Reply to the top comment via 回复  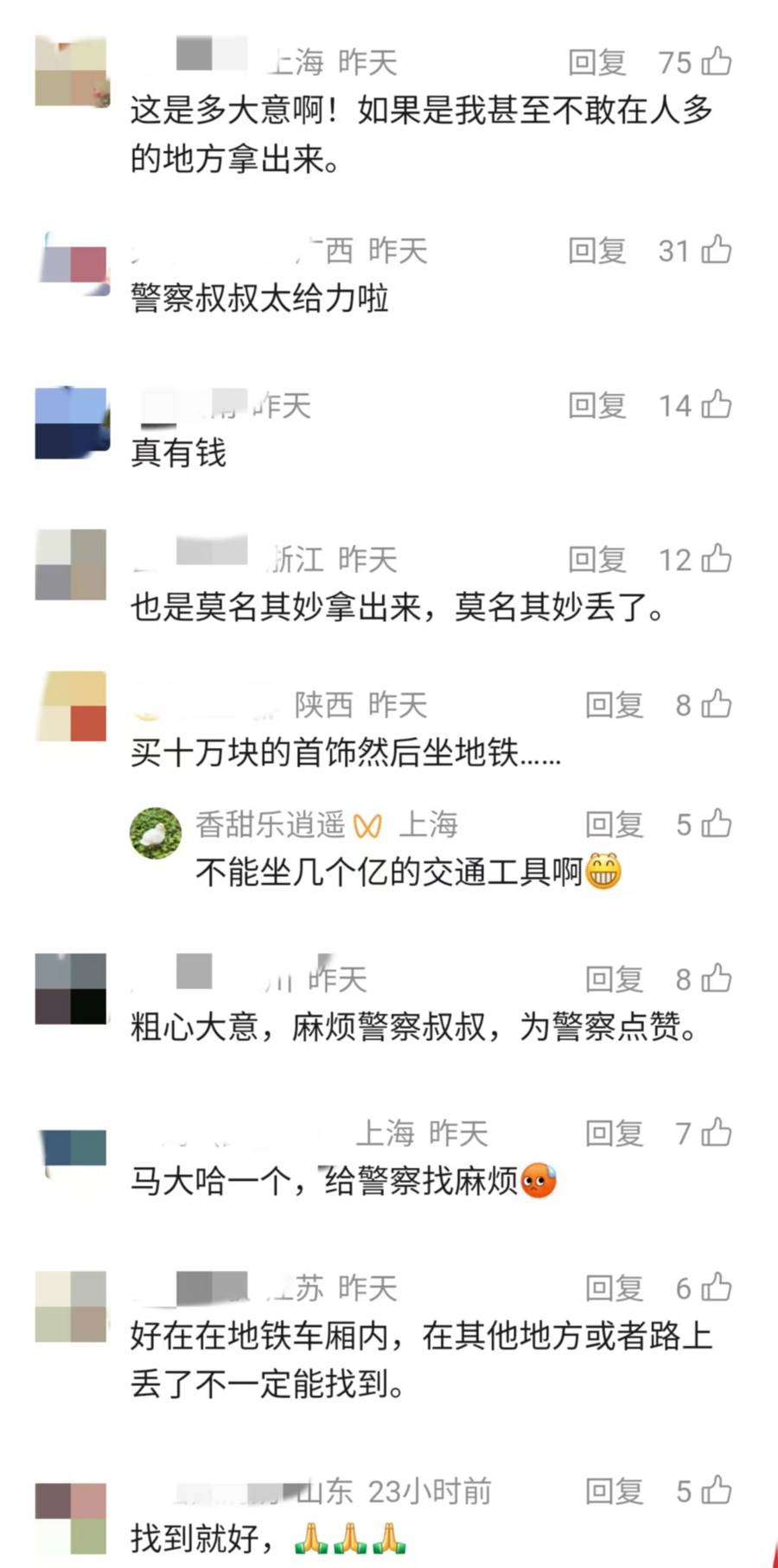pyautogui.click(x=596, y=62)
